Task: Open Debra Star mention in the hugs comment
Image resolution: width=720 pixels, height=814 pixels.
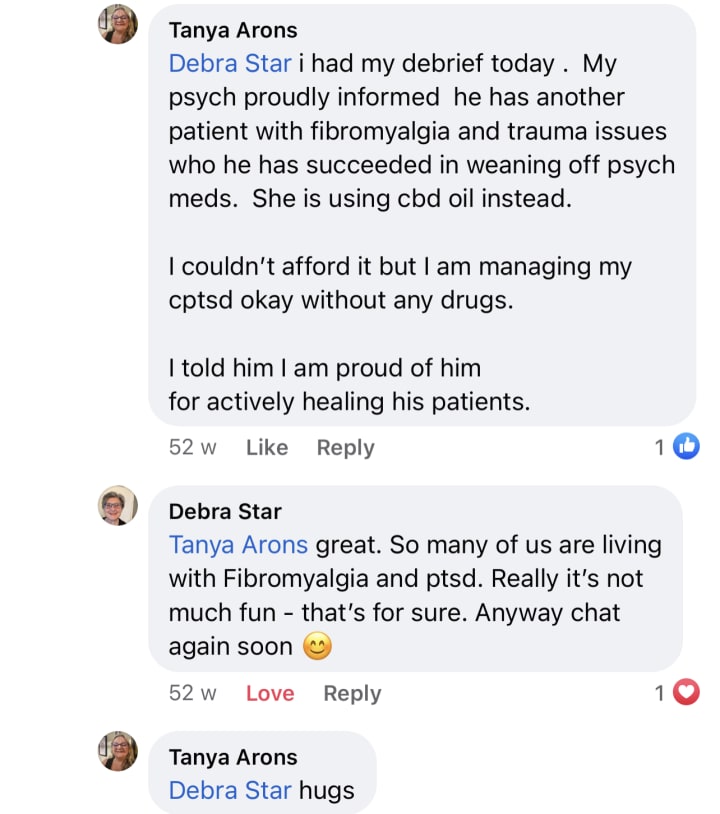Action: coord(230,790)
